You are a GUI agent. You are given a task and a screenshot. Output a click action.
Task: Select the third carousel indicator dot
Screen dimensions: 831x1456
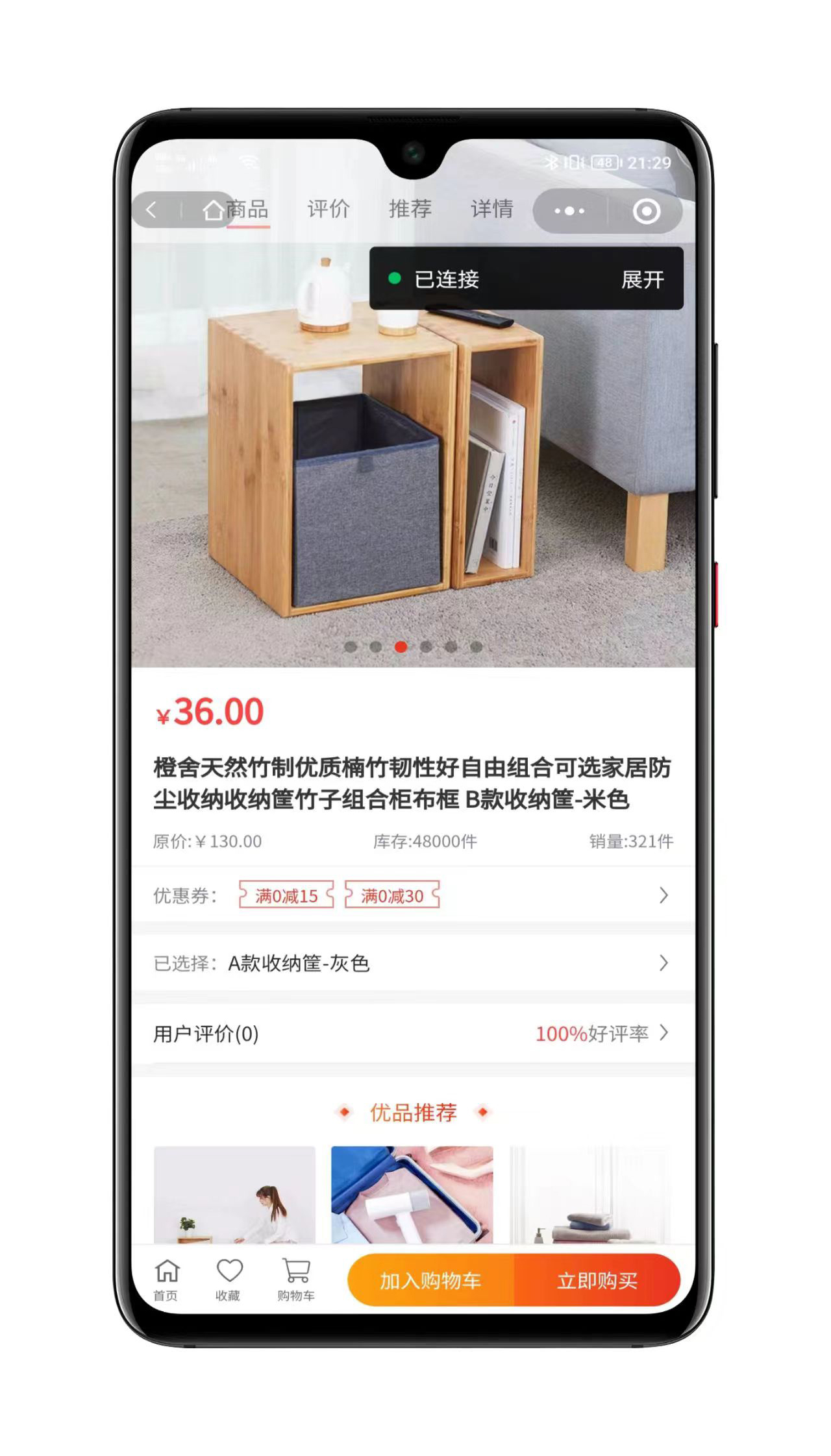pos(401,646)
